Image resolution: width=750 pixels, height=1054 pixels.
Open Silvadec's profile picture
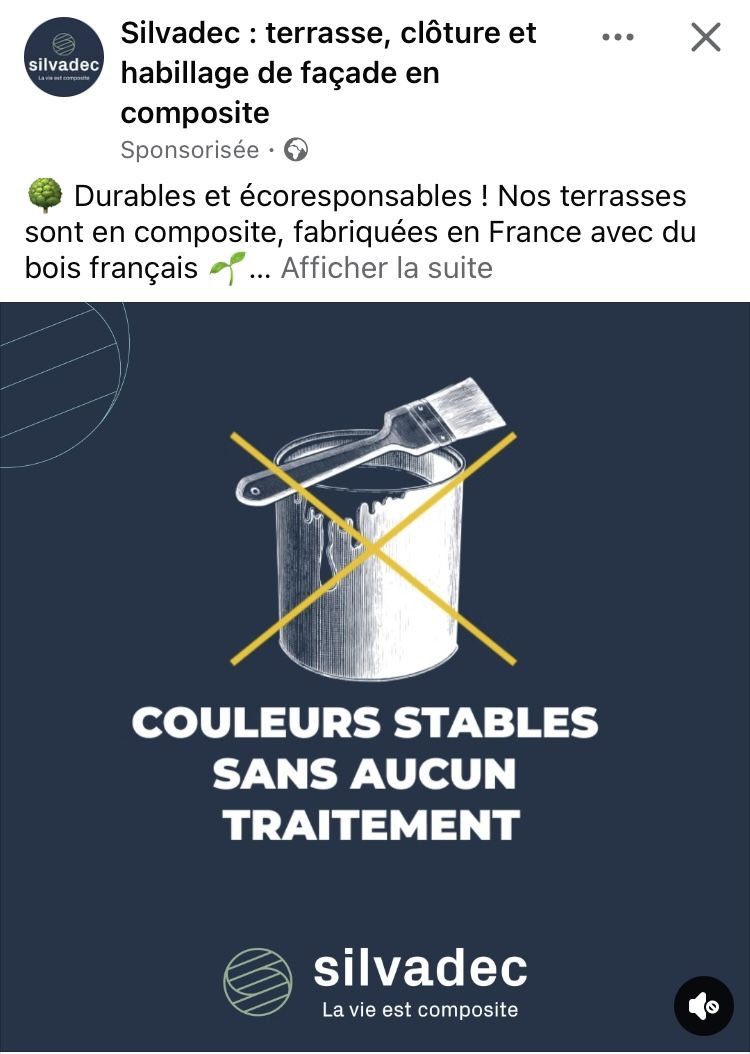coord(64,57)
